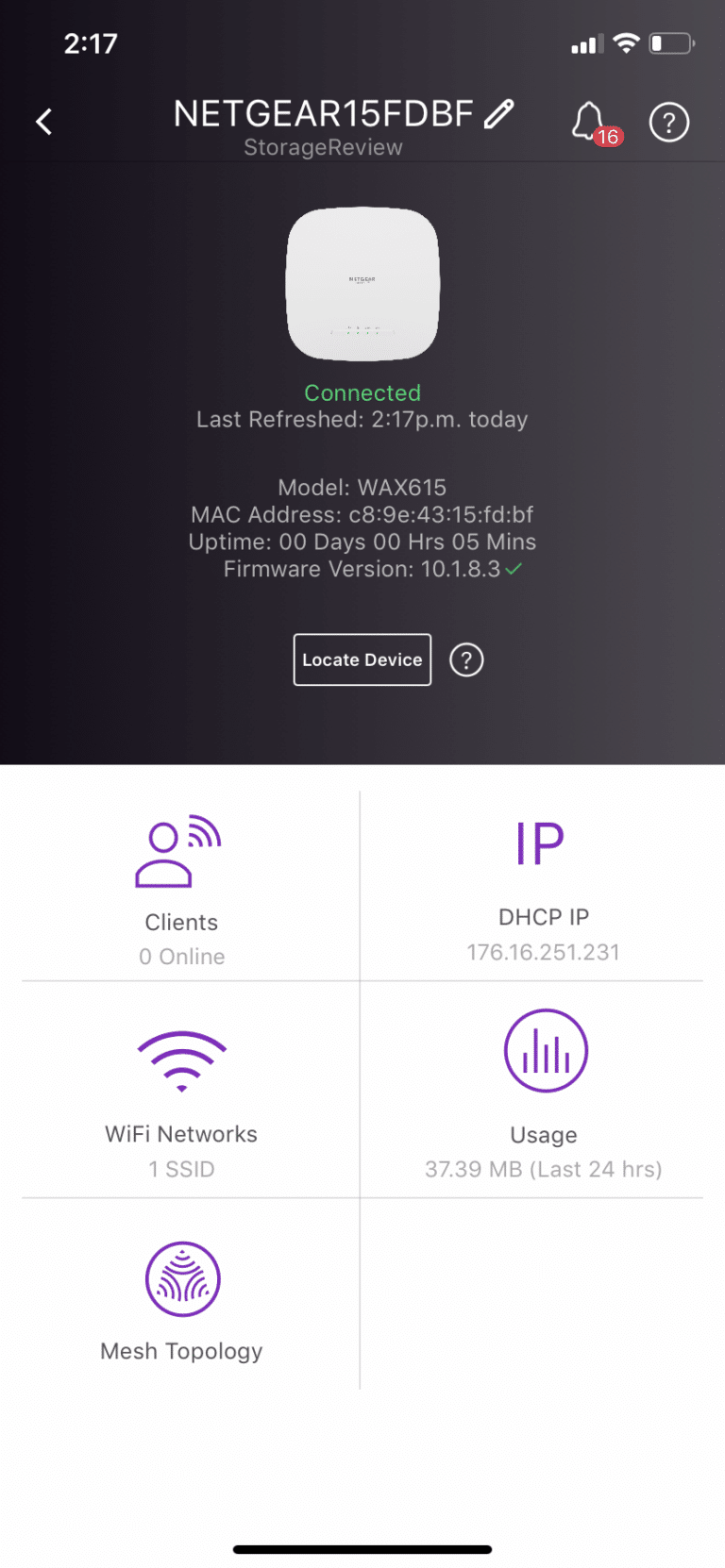This screenshot has width=725, height=1568.
Task: Edit the device name with the pencil icon
Action: click(x=498, y=114)
